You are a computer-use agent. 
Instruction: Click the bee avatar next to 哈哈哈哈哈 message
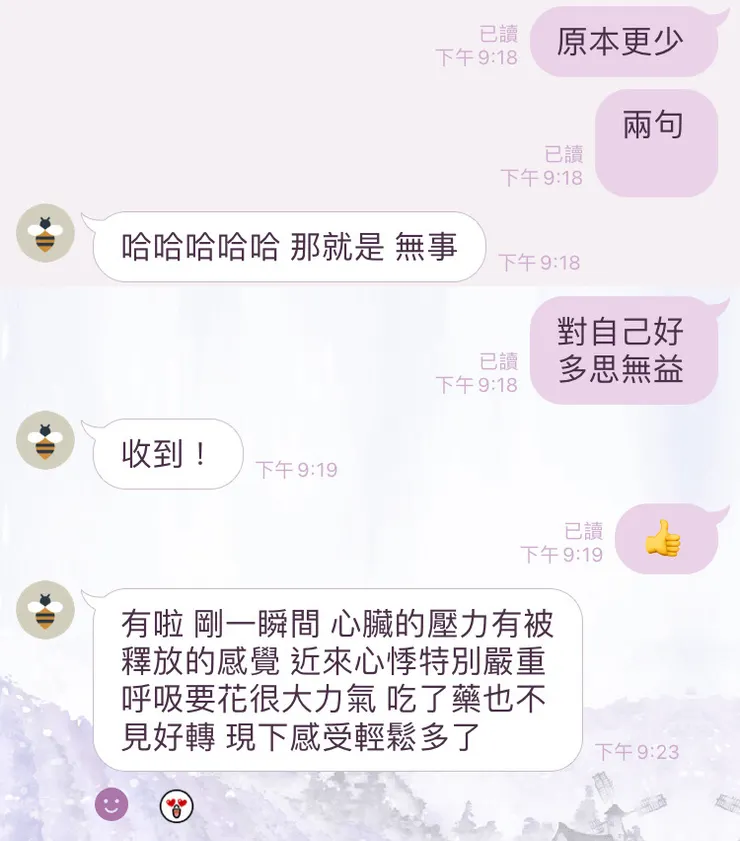[46, 234]
